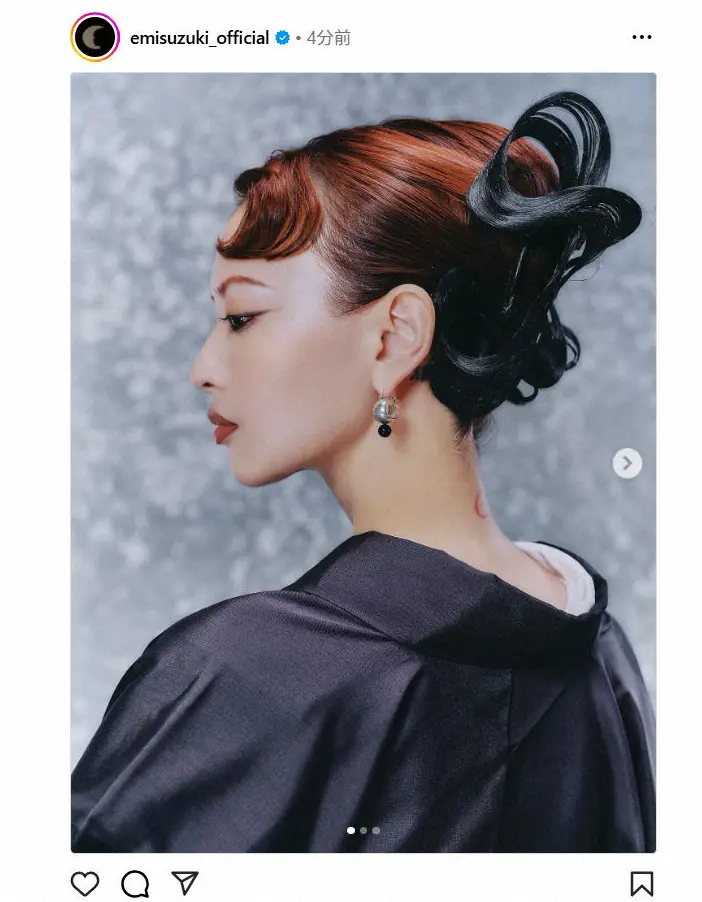Image resolution: width=702 pixels, height=902 pixels.
Task: Go to the next photo in carousel
Action: click(x=627, y=463)
